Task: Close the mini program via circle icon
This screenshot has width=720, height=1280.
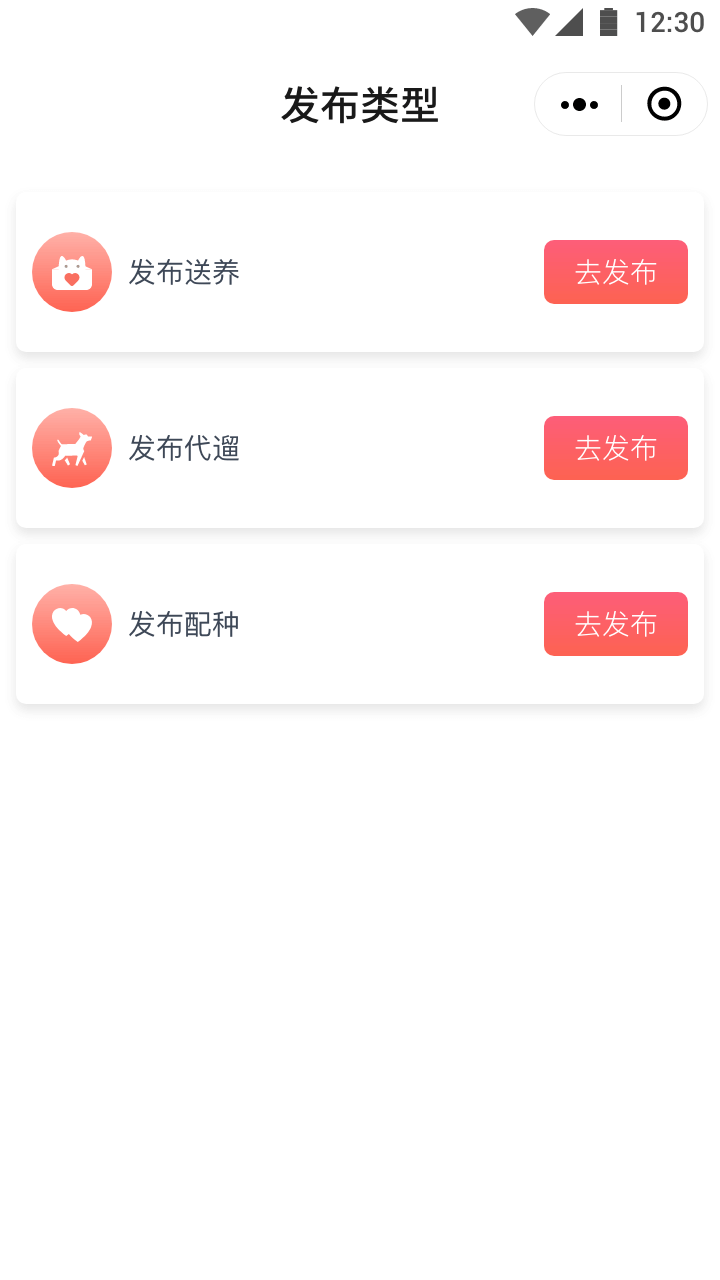Action: [x=664, y=104]
